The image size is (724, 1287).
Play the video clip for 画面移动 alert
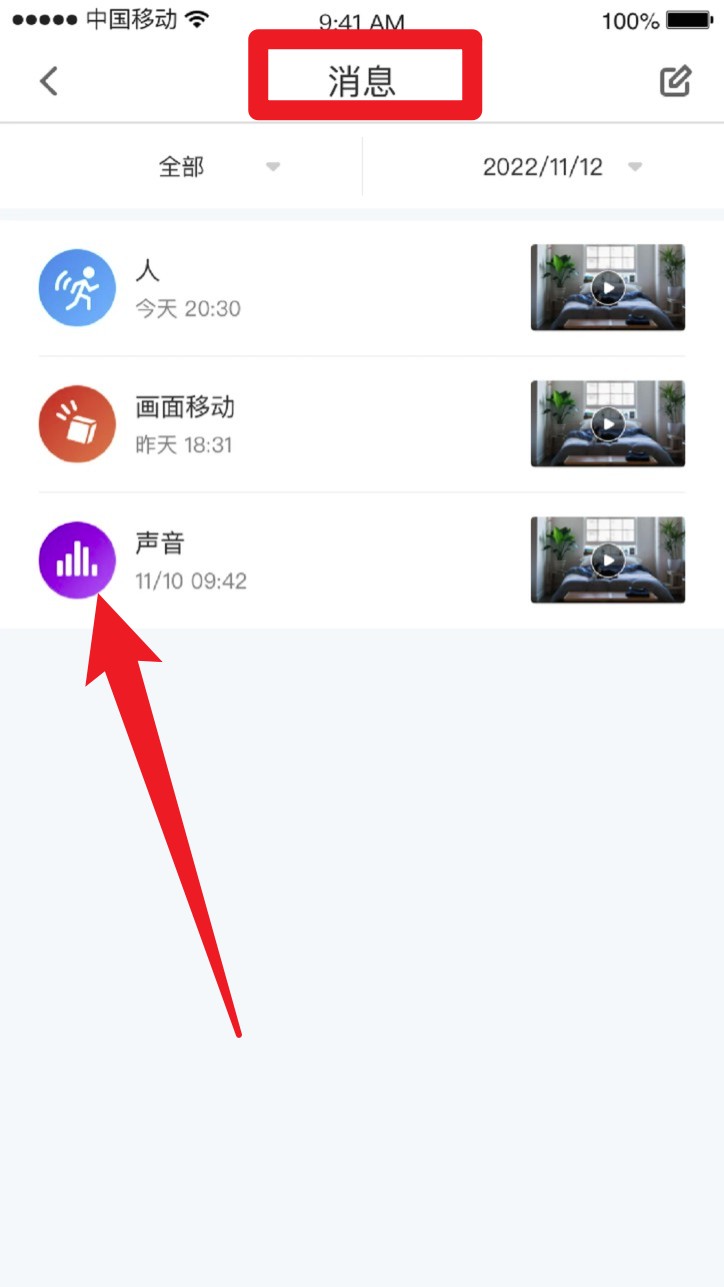tap(607, 424)
